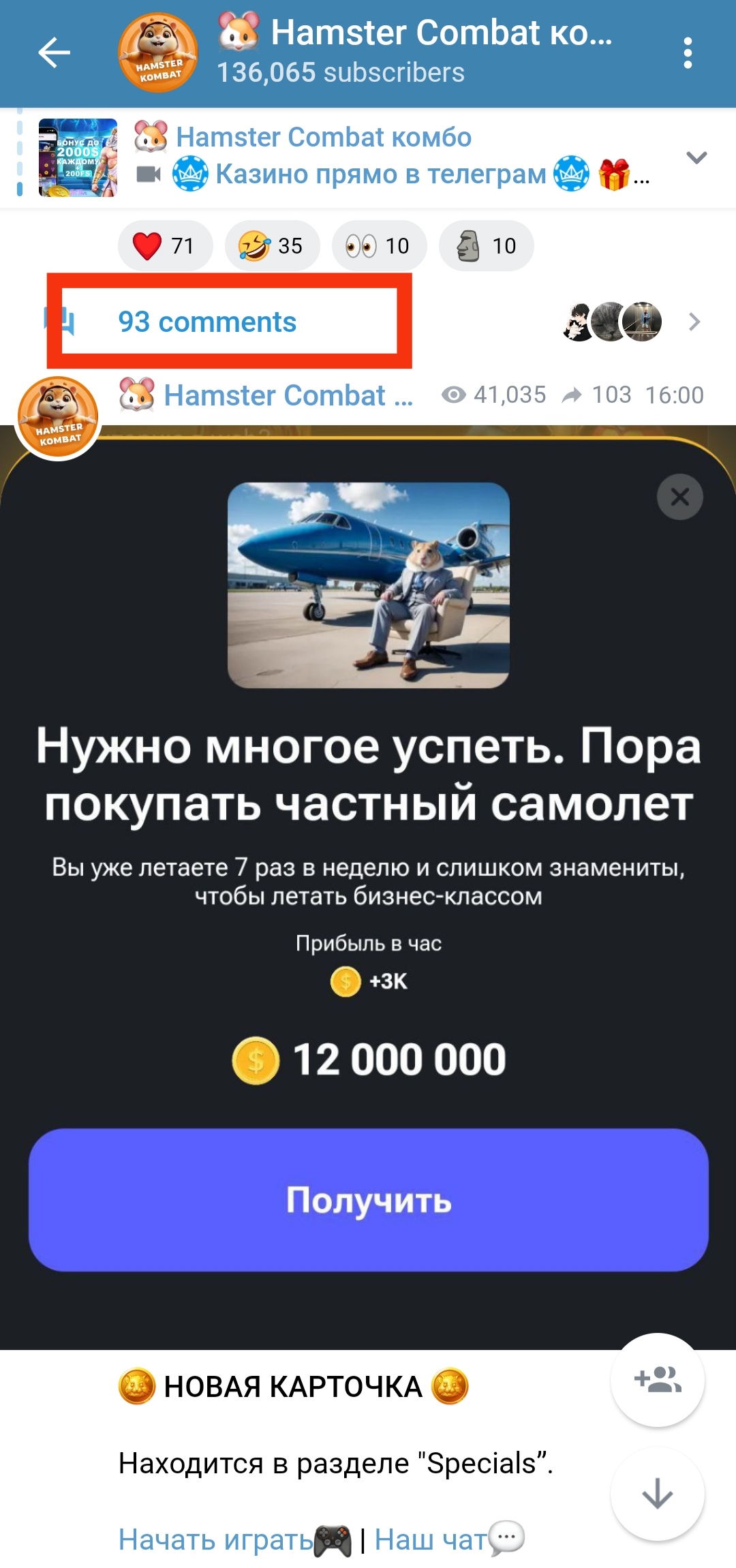Add heart reaction with 71 count
This screenshot has height=1568, width=736.
(164, 245)
